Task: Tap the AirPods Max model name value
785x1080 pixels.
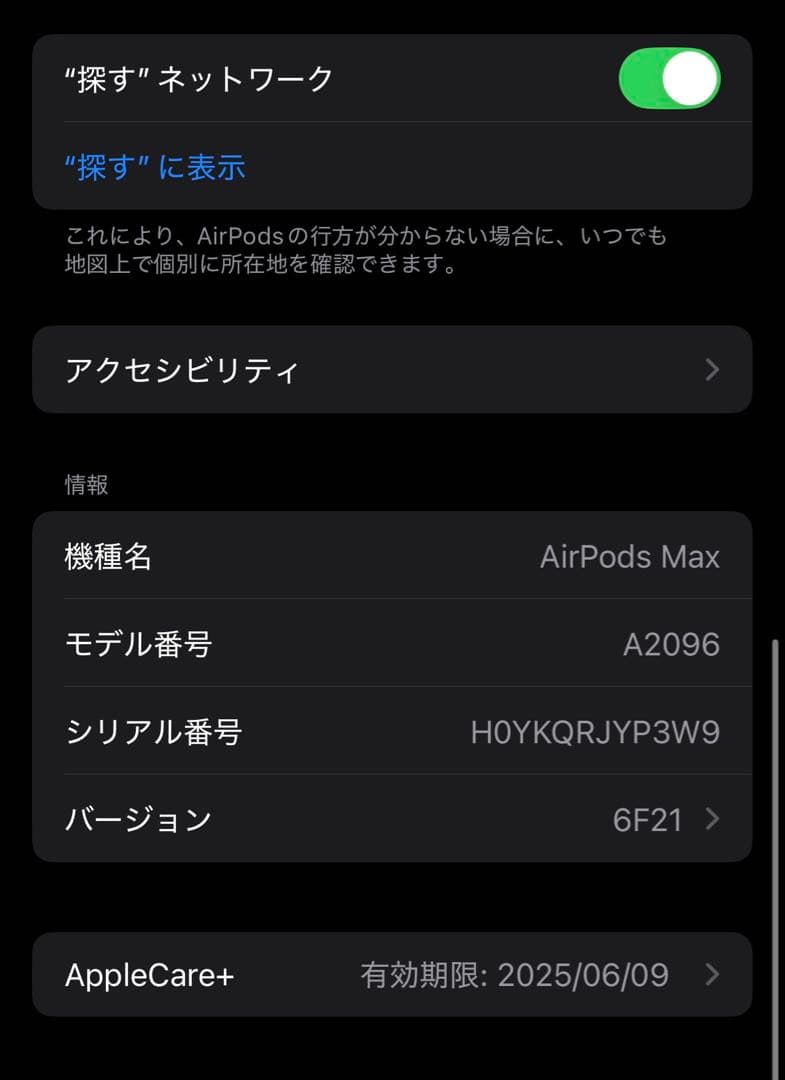Action: [x=631, y=557]
